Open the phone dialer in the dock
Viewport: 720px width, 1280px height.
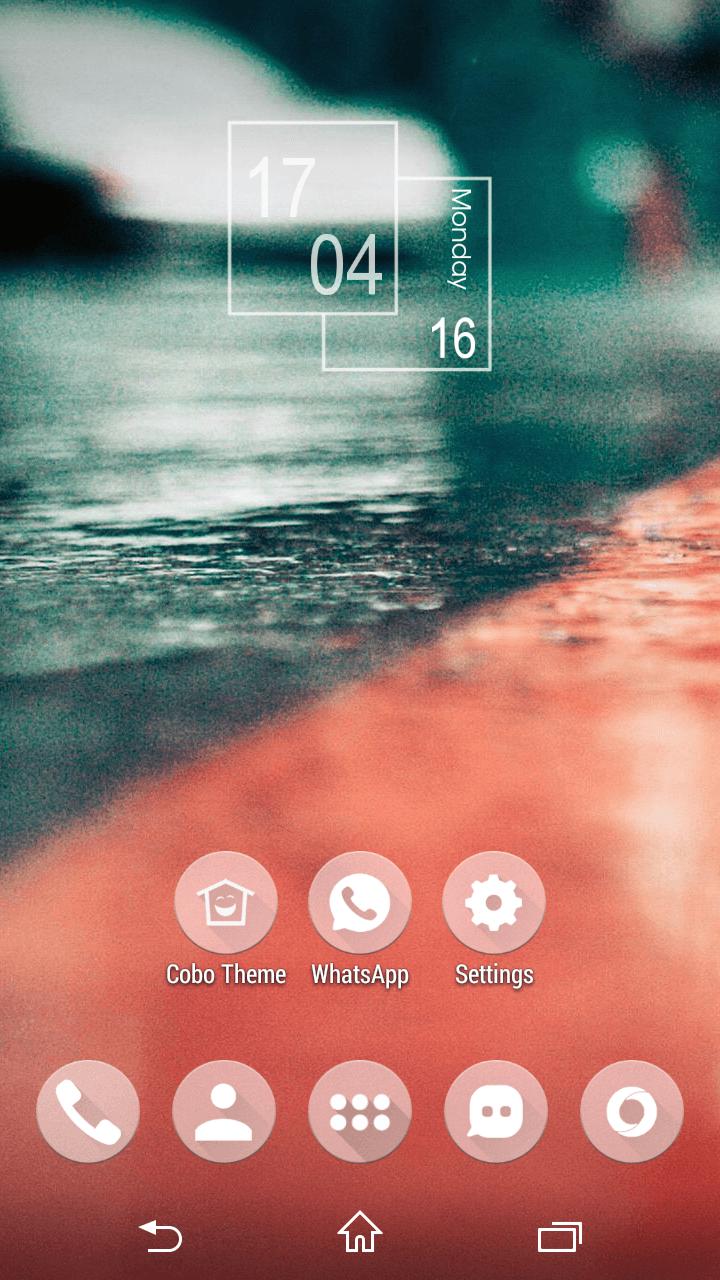tap(88, 1112)
